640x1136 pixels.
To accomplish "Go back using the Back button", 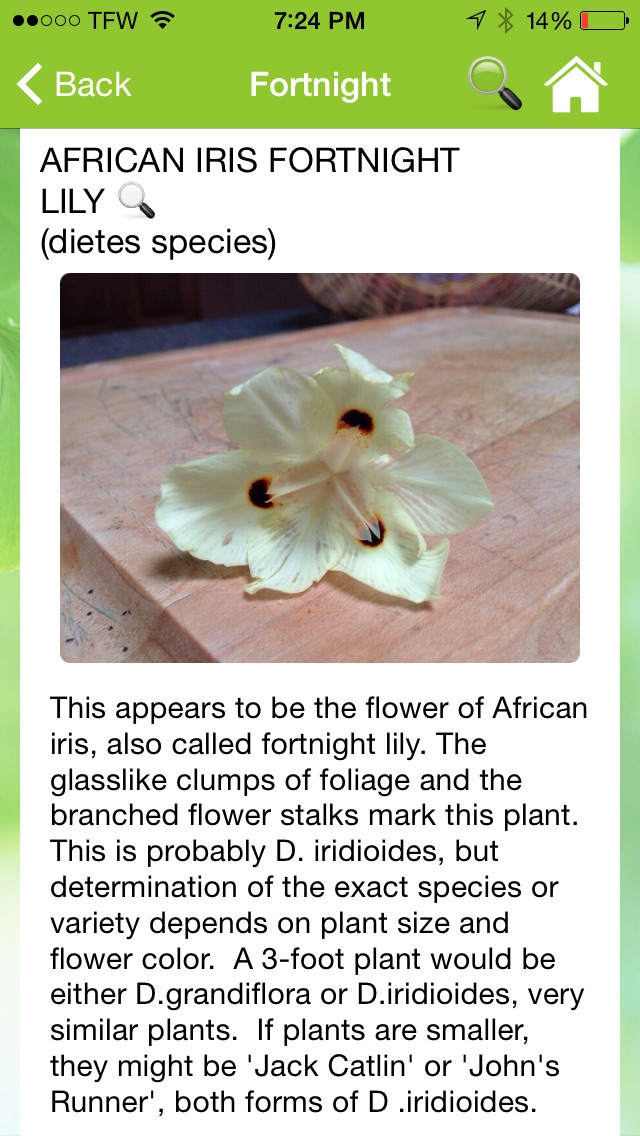I will (x=74, y=85).
